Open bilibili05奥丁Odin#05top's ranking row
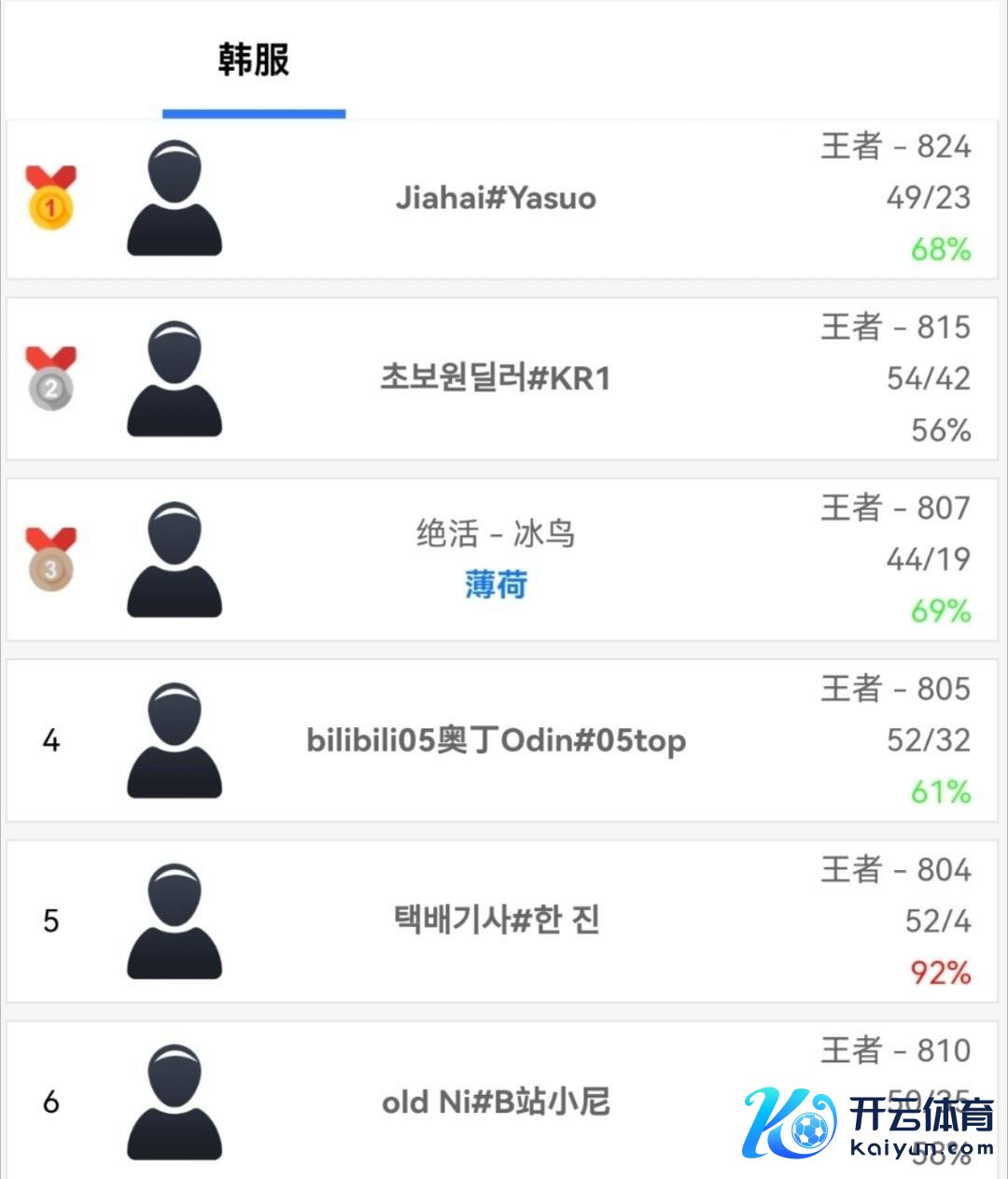This screenshot has width=1008, height=1179. click(496, 740)
